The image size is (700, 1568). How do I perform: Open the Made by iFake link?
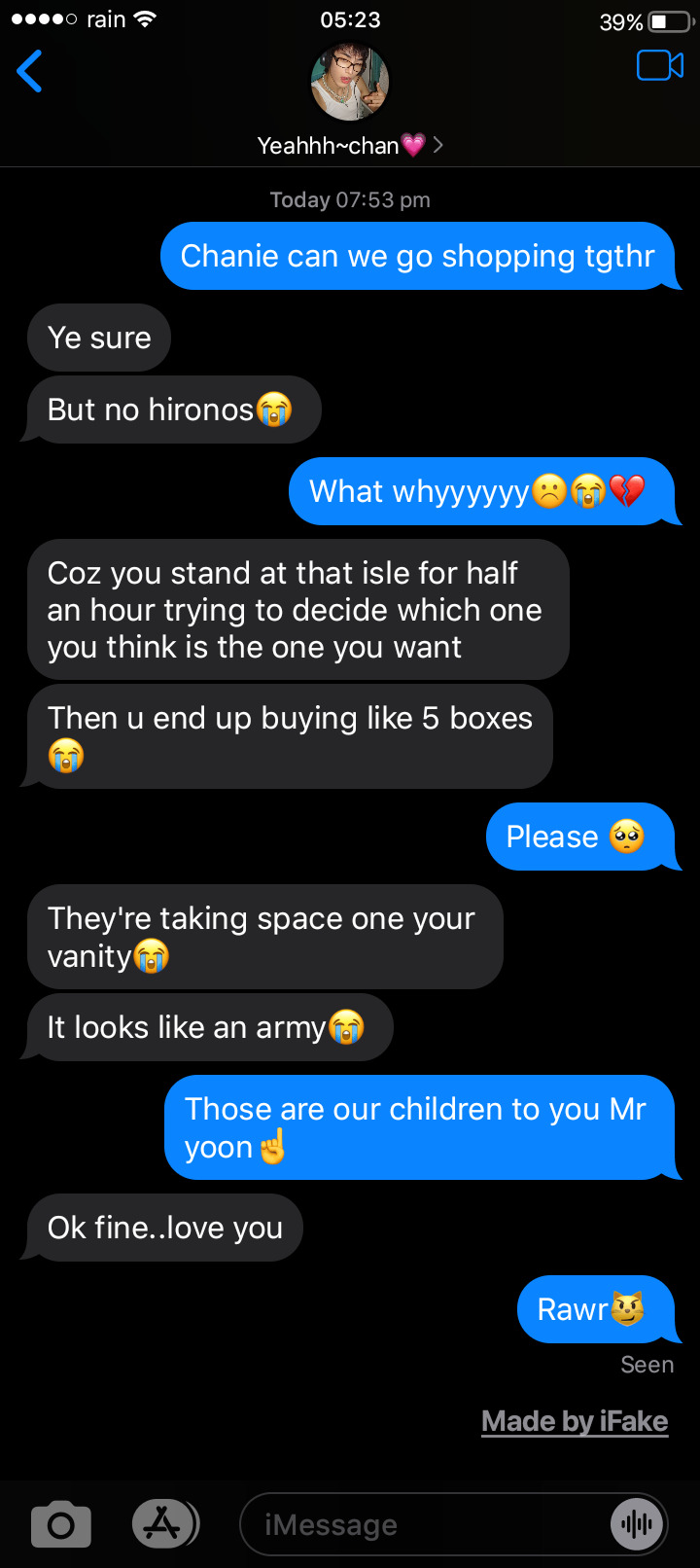[x=575, y=1421]
